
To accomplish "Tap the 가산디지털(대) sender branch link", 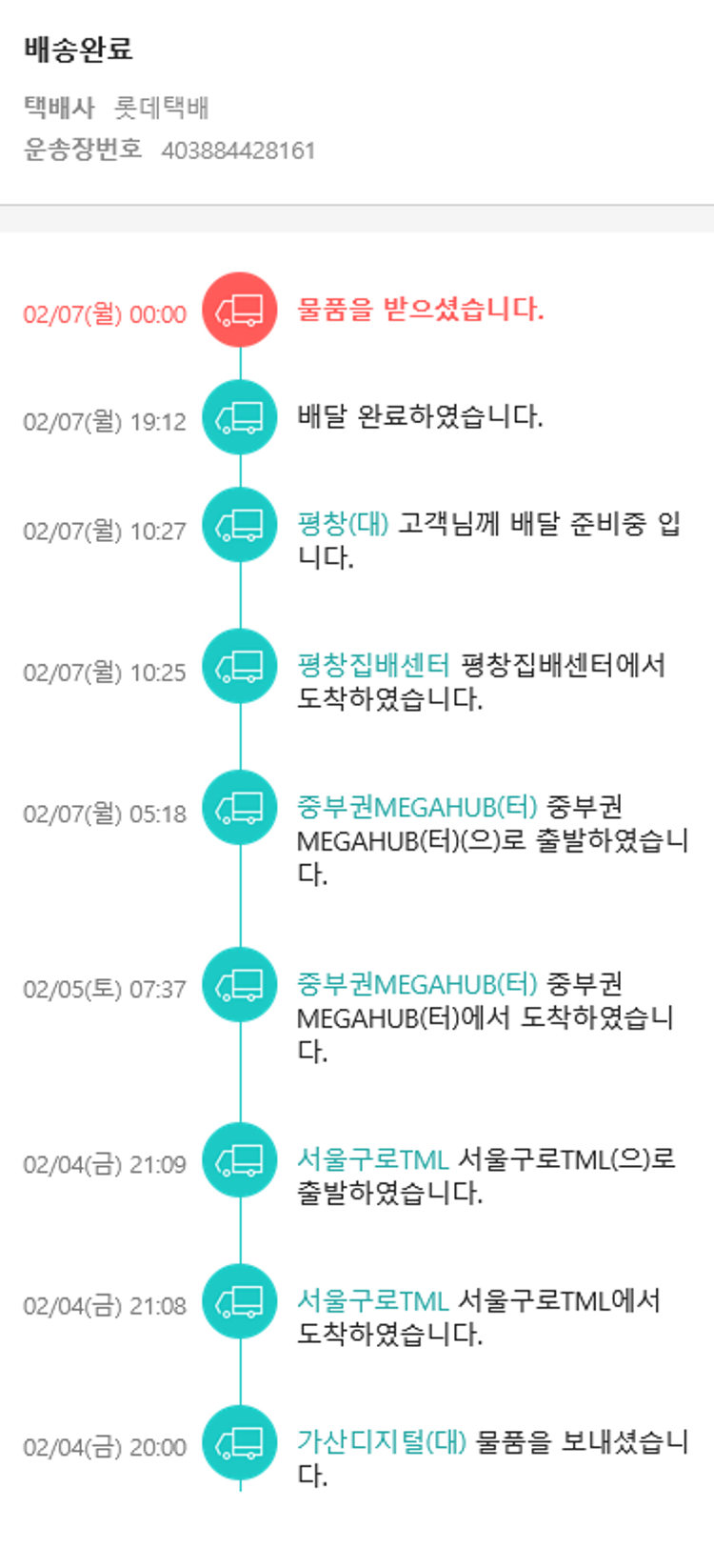I will point(381,1441).
